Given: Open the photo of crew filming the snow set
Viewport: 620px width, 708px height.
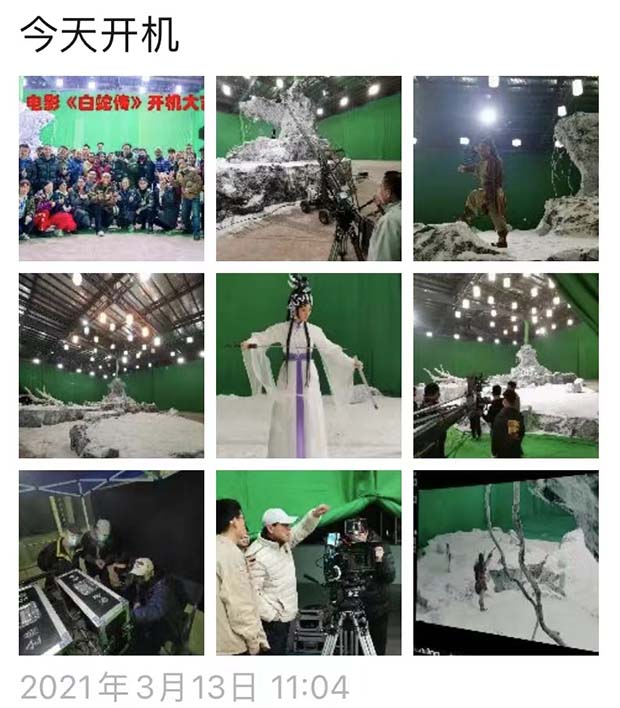Looking at the screenshot, I should pos(505,365).
